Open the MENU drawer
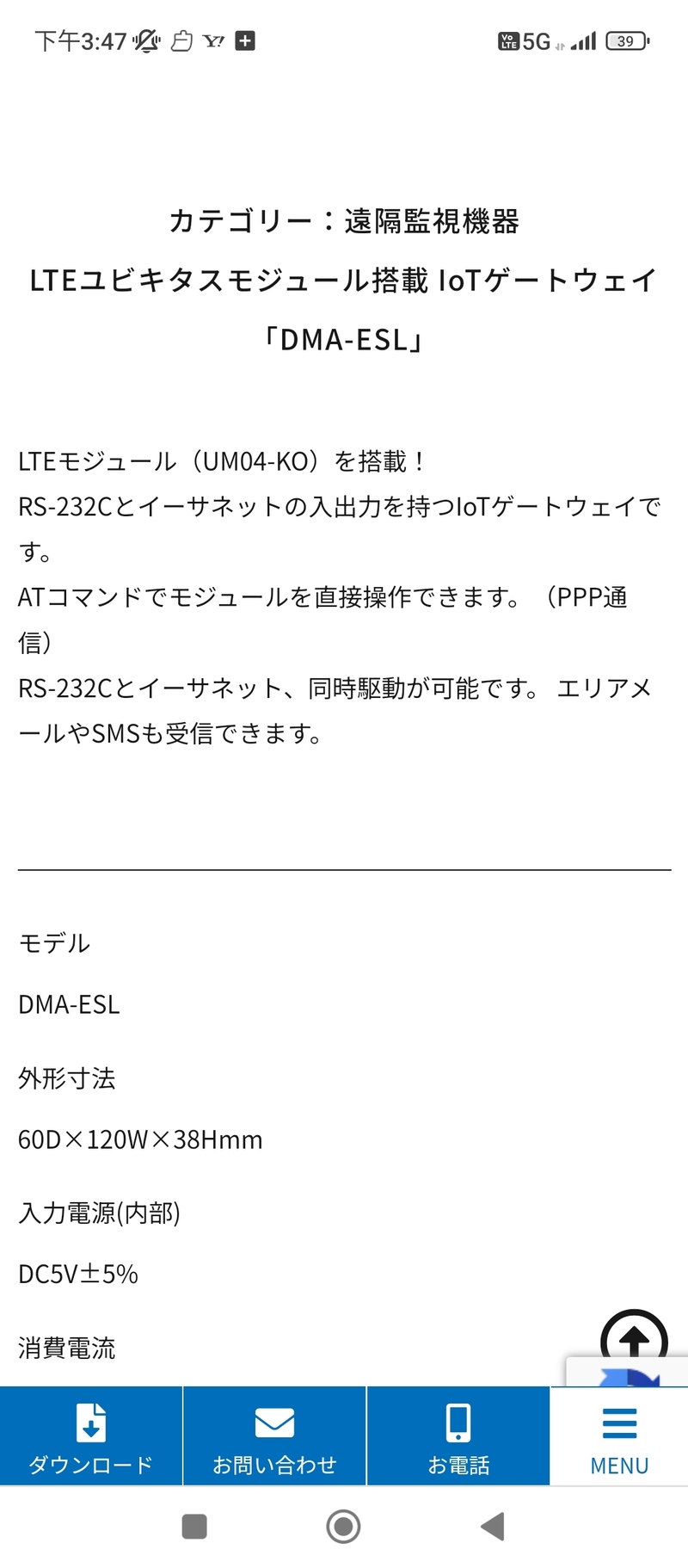The image size is (688, 1568). [619, 1435]
